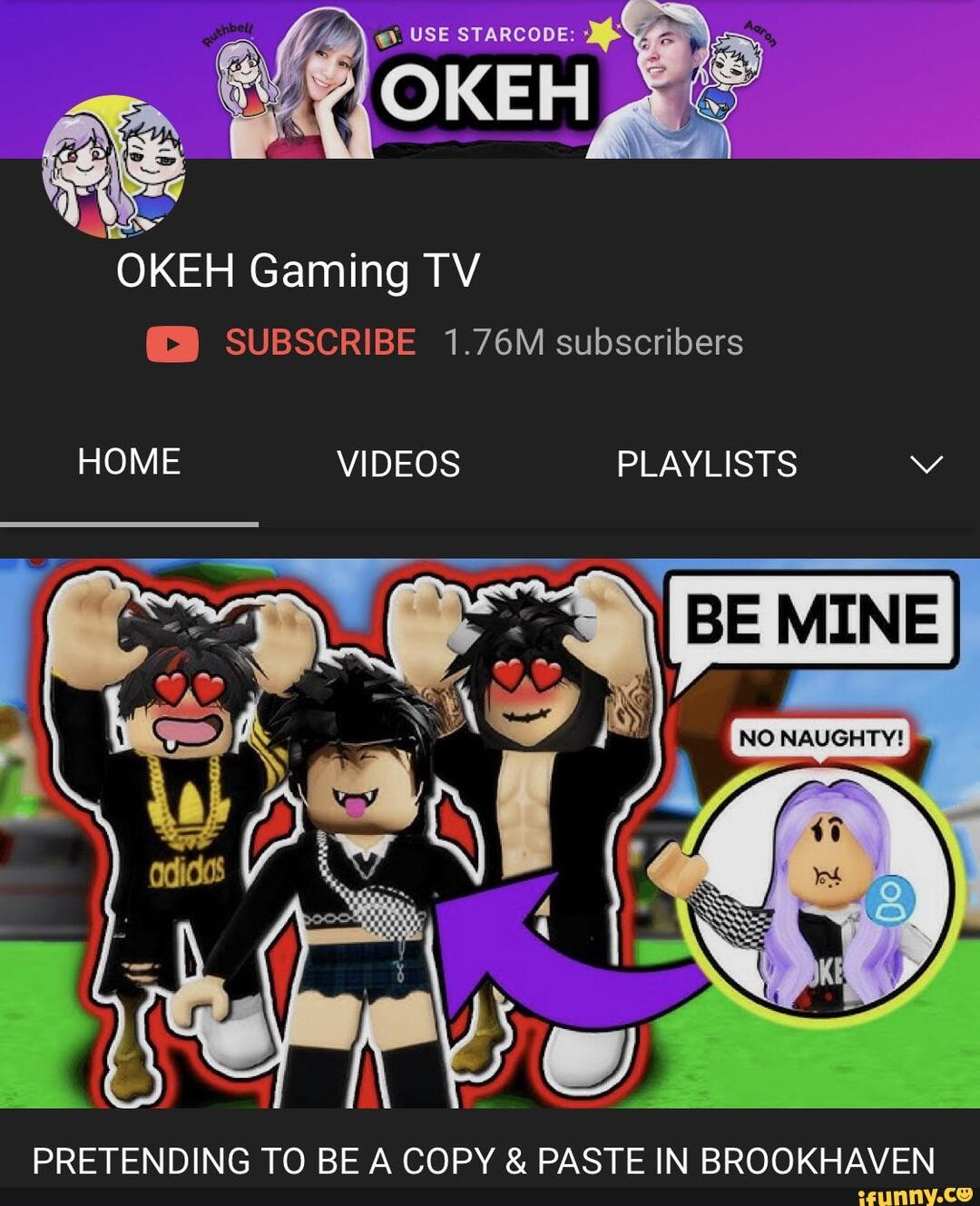Open the Copy & Paste Brookhaven video

coord(490,833)
